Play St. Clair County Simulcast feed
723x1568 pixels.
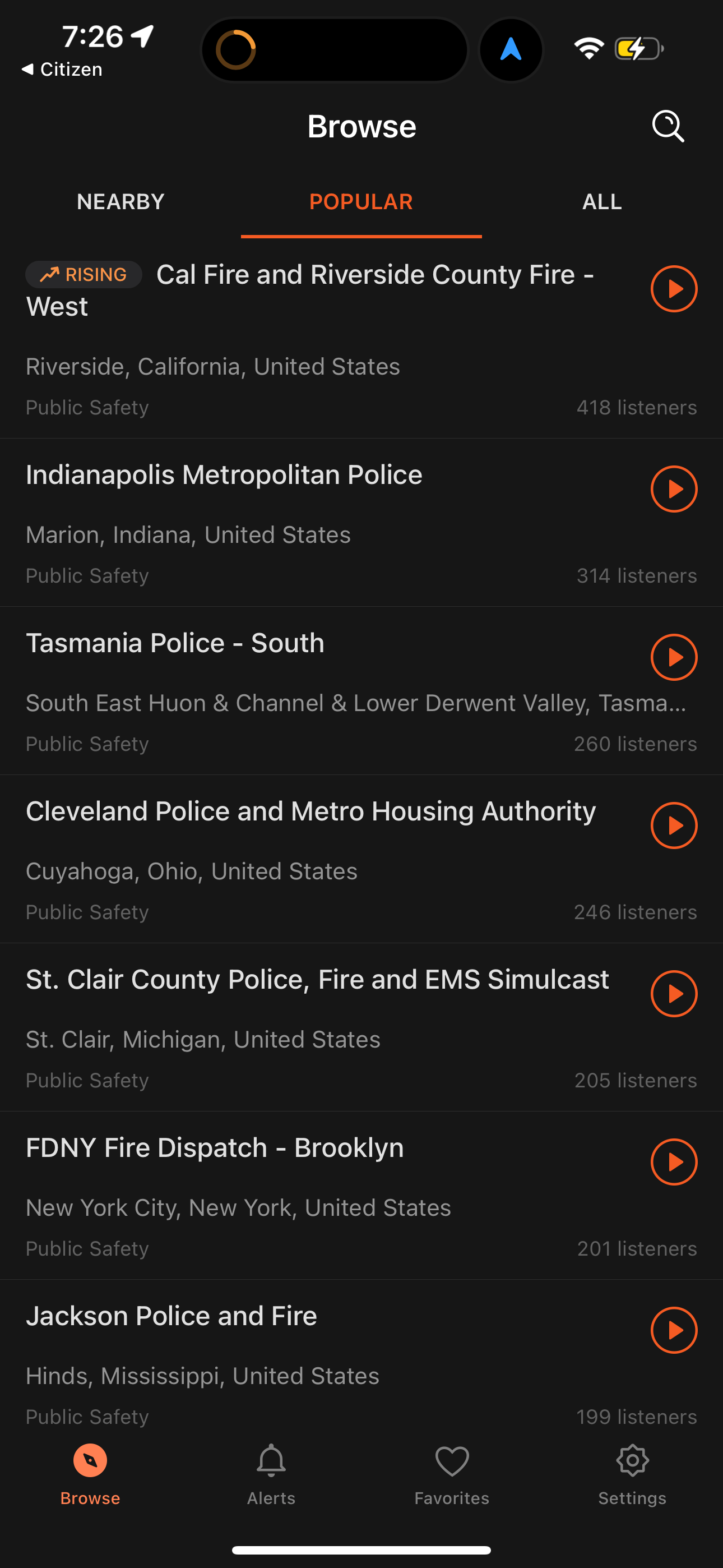674,993
